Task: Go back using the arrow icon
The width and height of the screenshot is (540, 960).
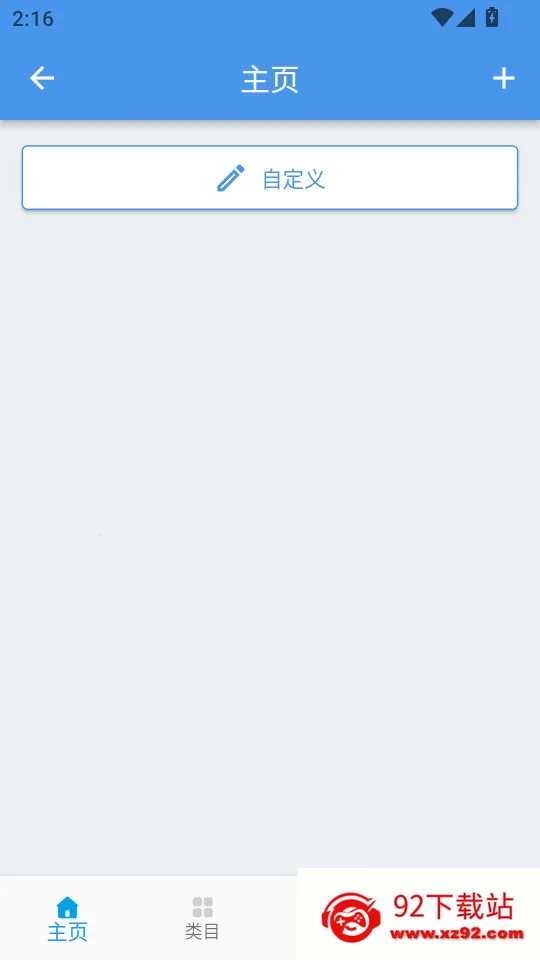Action: pyautogui.click(x=42, y=78)
